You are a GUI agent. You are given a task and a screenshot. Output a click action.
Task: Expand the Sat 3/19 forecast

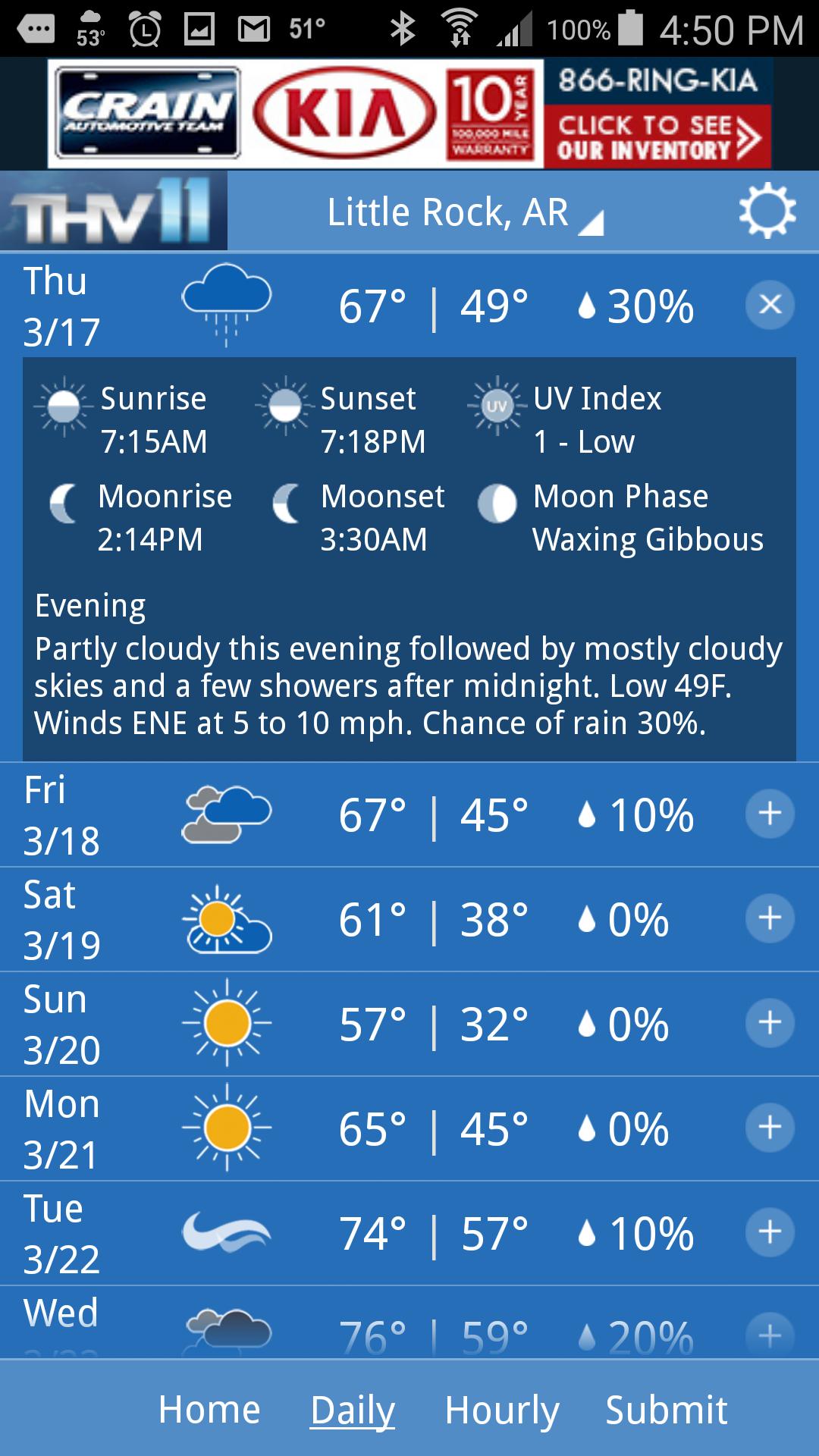[770, 918]
